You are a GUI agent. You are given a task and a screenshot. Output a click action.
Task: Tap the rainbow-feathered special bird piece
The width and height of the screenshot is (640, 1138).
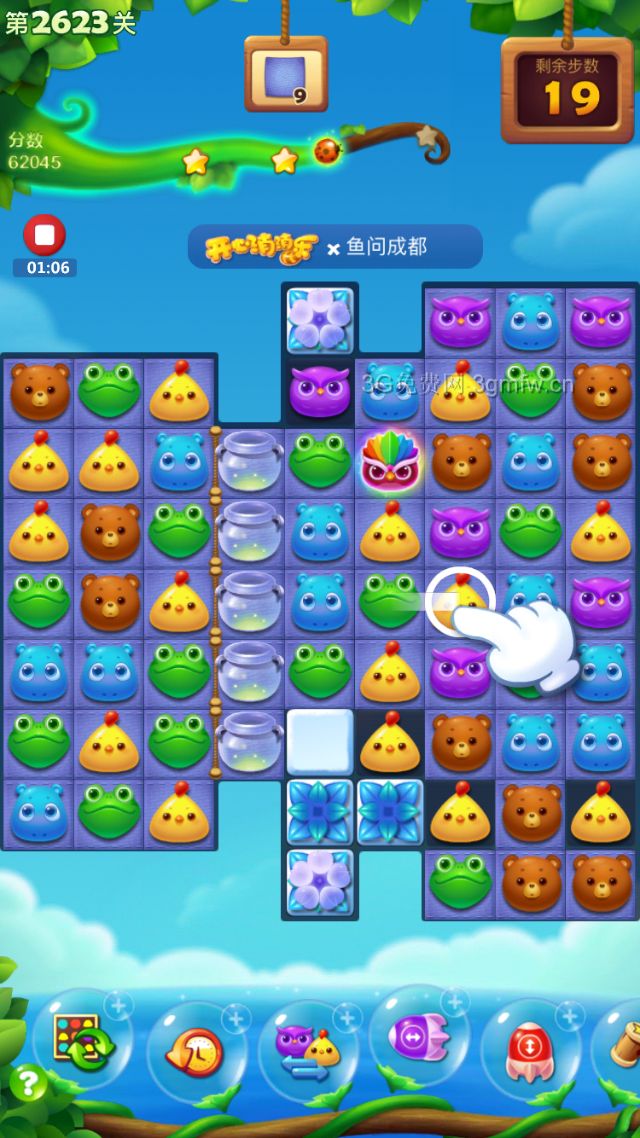tap(390, 462)
